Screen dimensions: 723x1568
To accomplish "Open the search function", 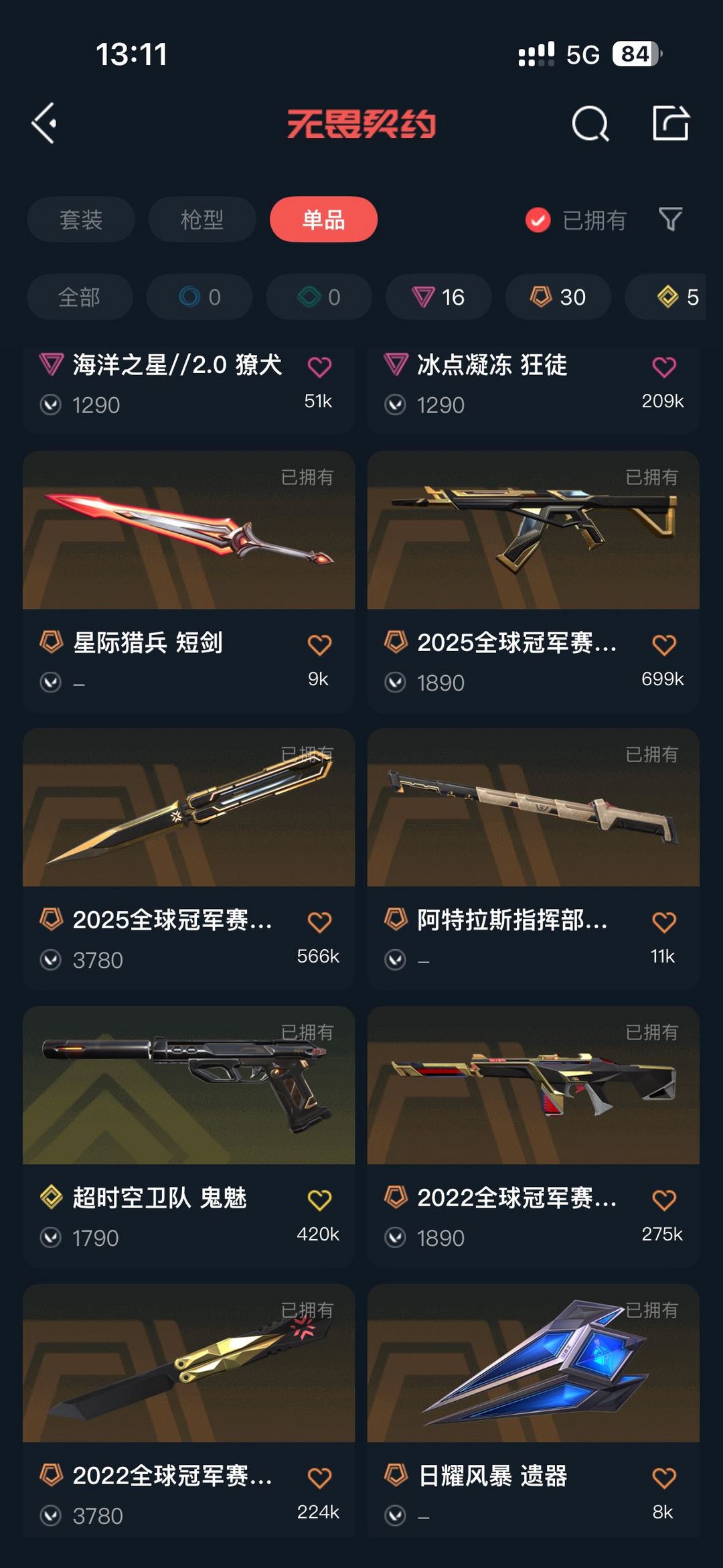I will click(588, 125).
